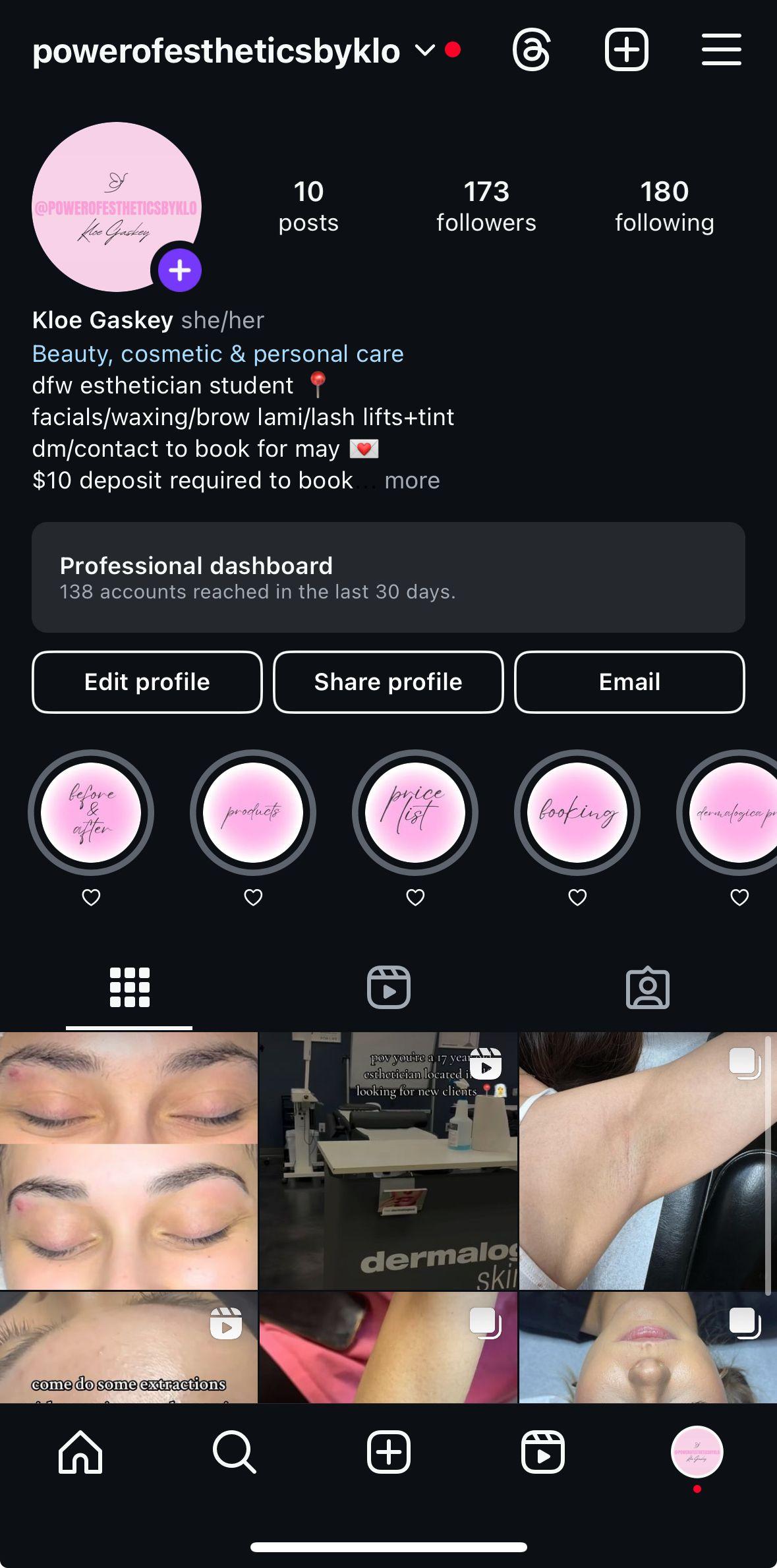Open the before & after highlight
777x1568 pixels.
pos(91,813)
